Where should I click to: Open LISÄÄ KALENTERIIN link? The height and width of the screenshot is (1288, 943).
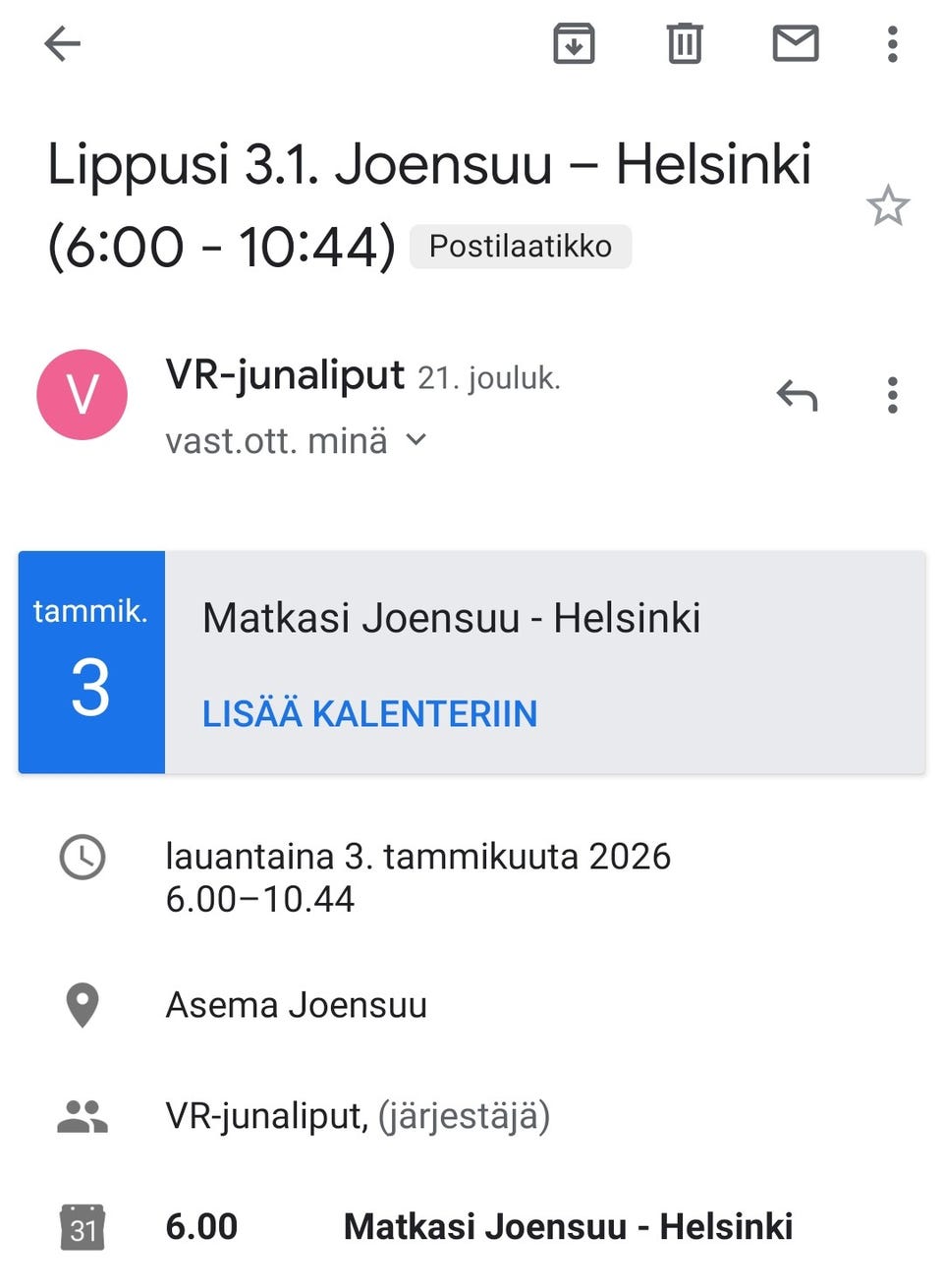369,713
